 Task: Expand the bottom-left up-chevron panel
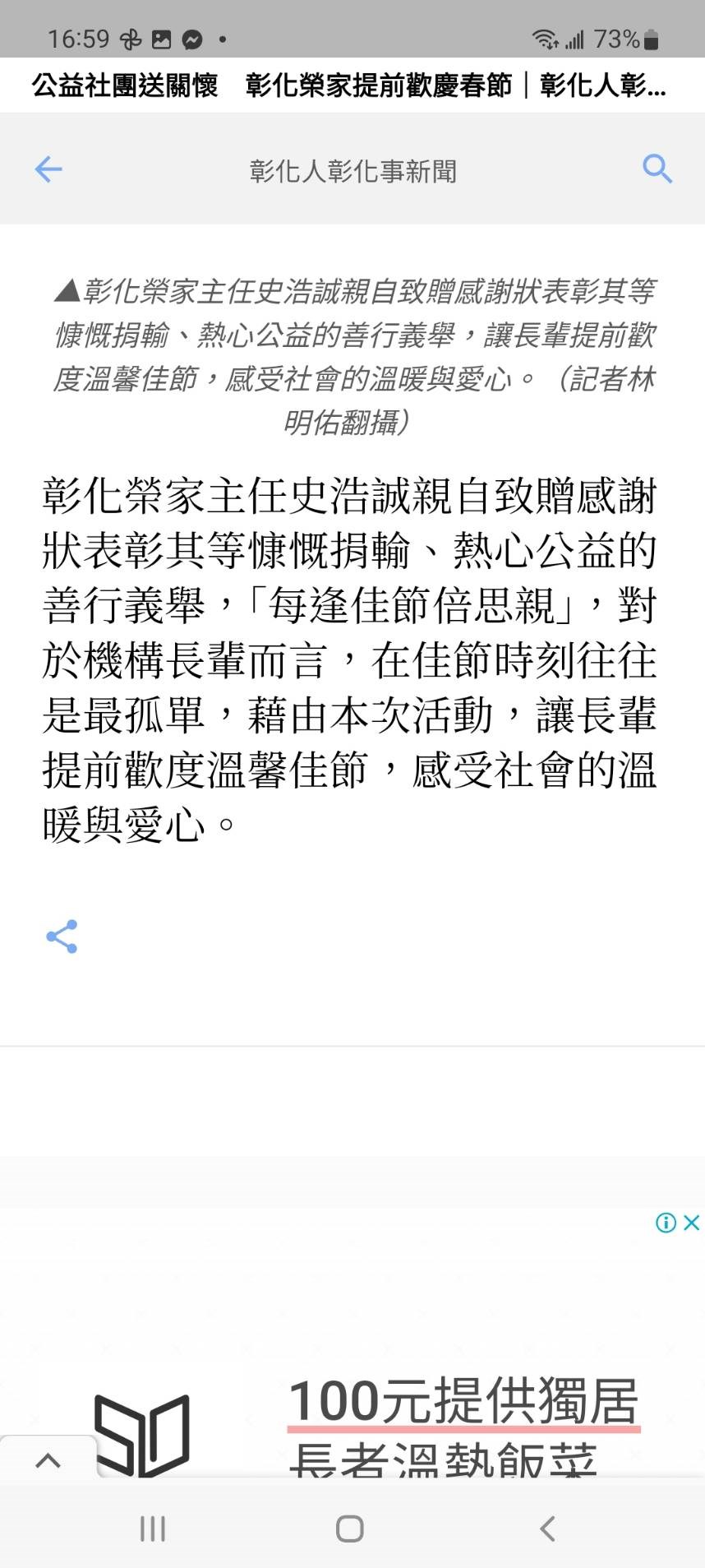tap(48, 1460)
